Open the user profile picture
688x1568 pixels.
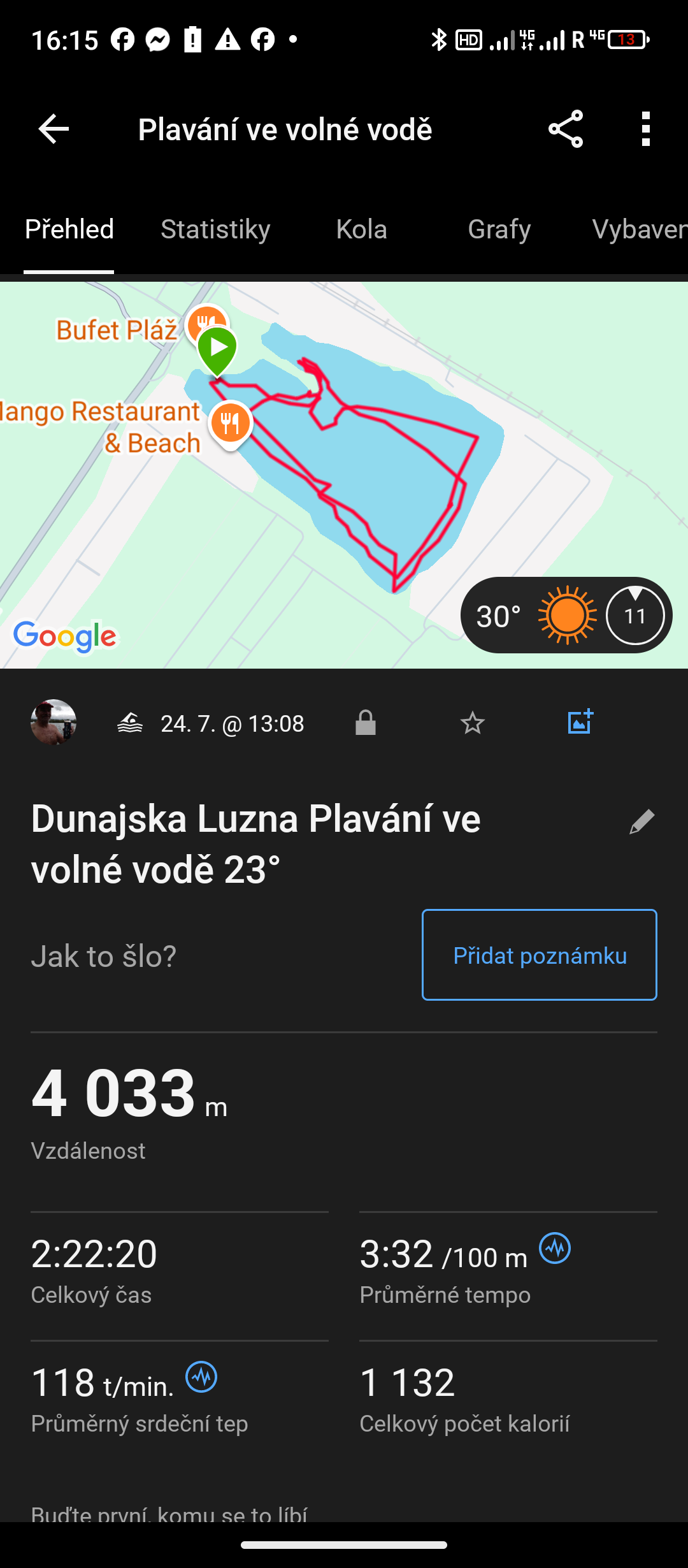click(x=54, y=722)
